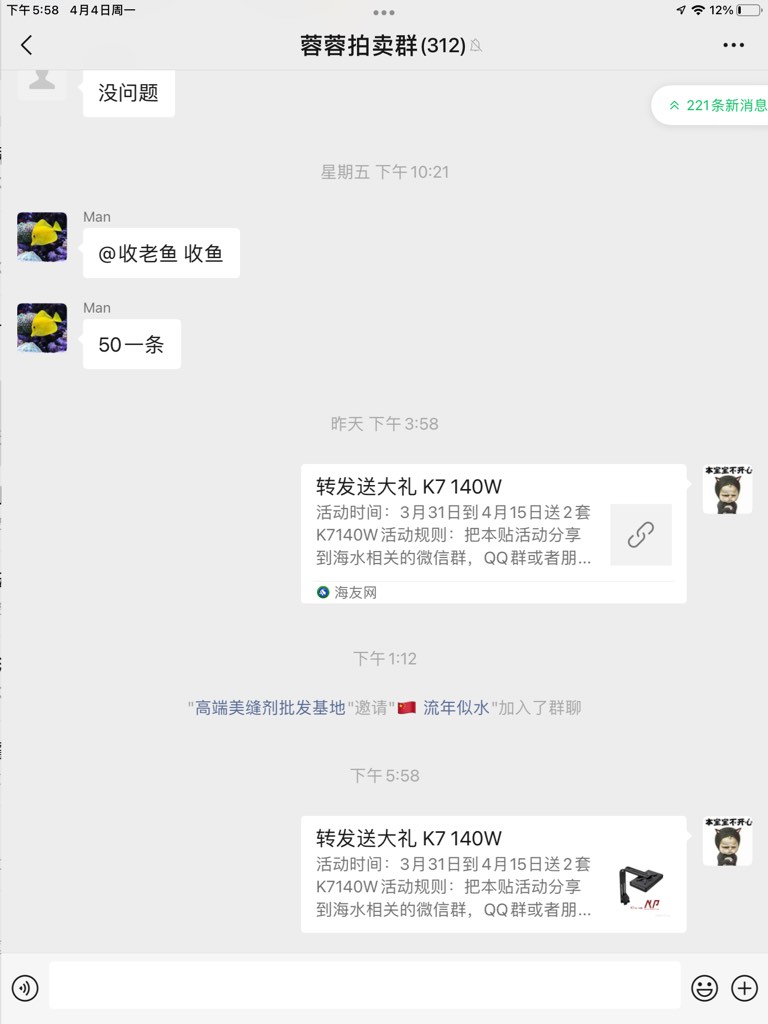Viewport: 768px width, 1024px height.
Task: Open group chat details via three dots
Action: pyautogui.click(x=734, y=45)
